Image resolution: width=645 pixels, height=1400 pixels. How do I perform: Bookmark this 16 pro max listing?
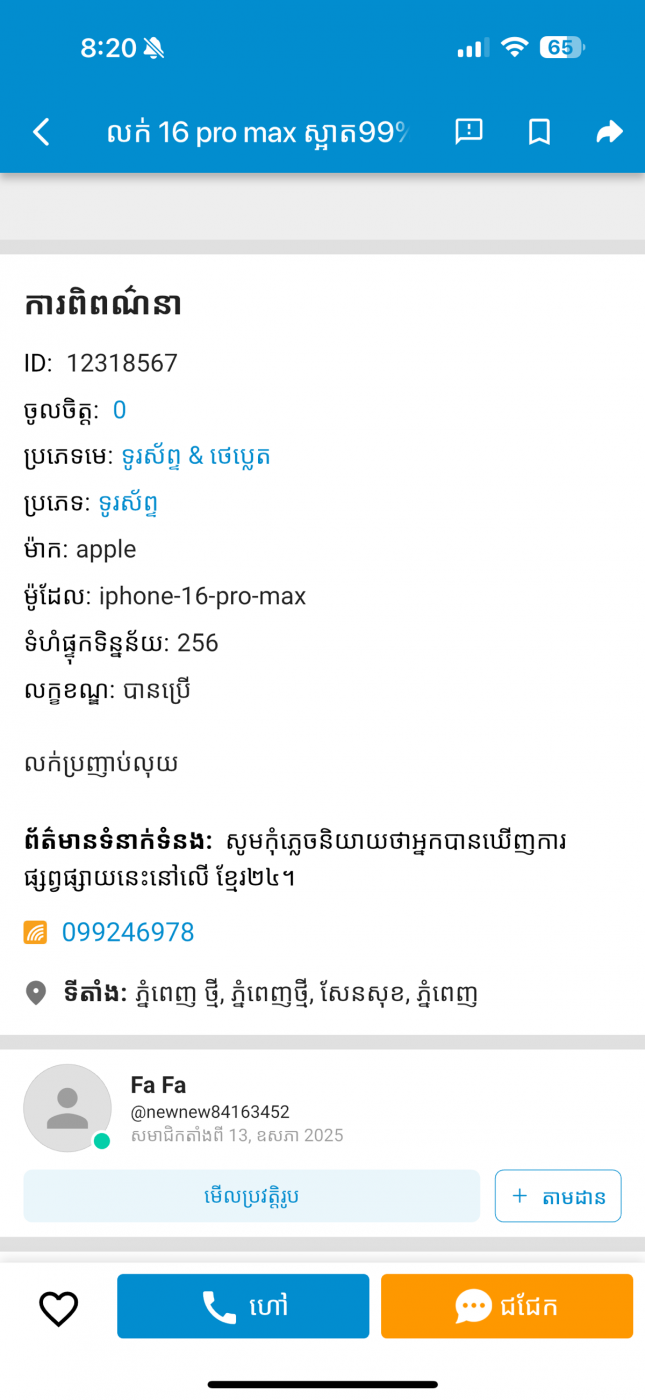(539, 132)
